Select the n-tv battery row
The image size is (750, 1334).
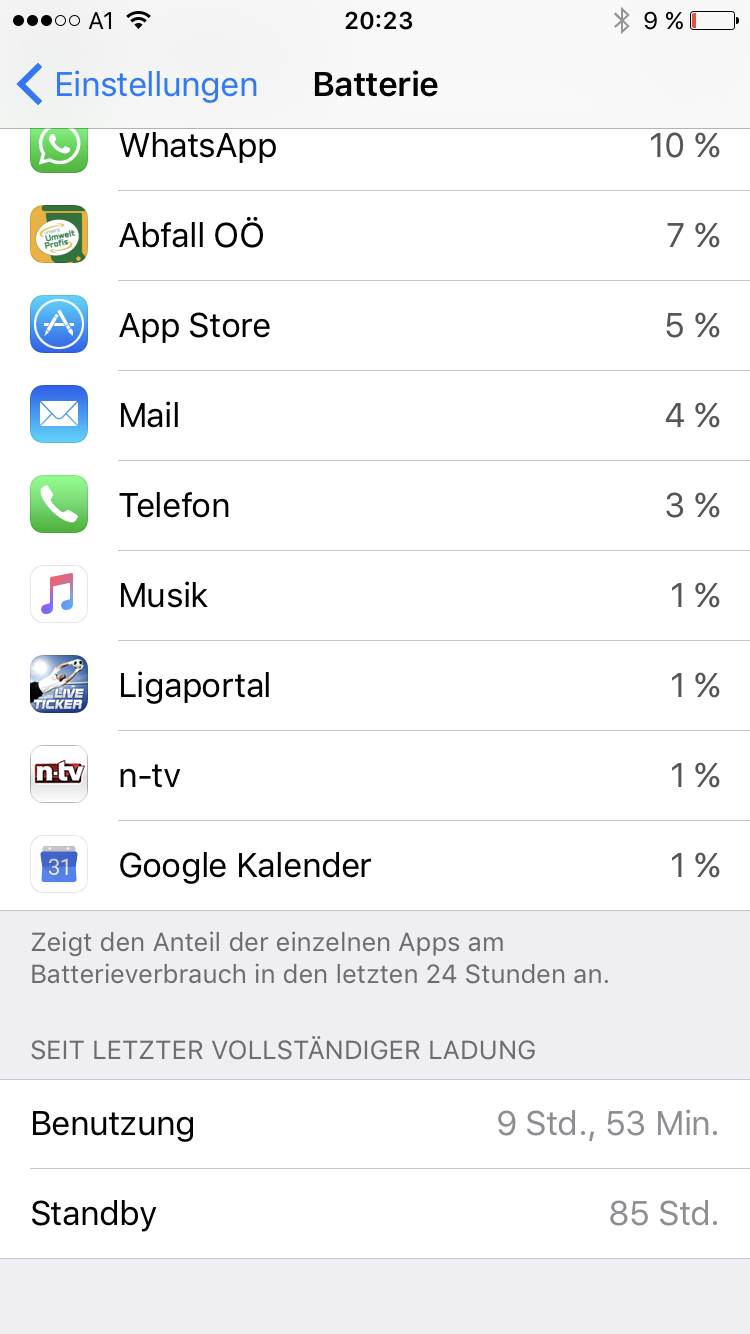coord(375,776)
